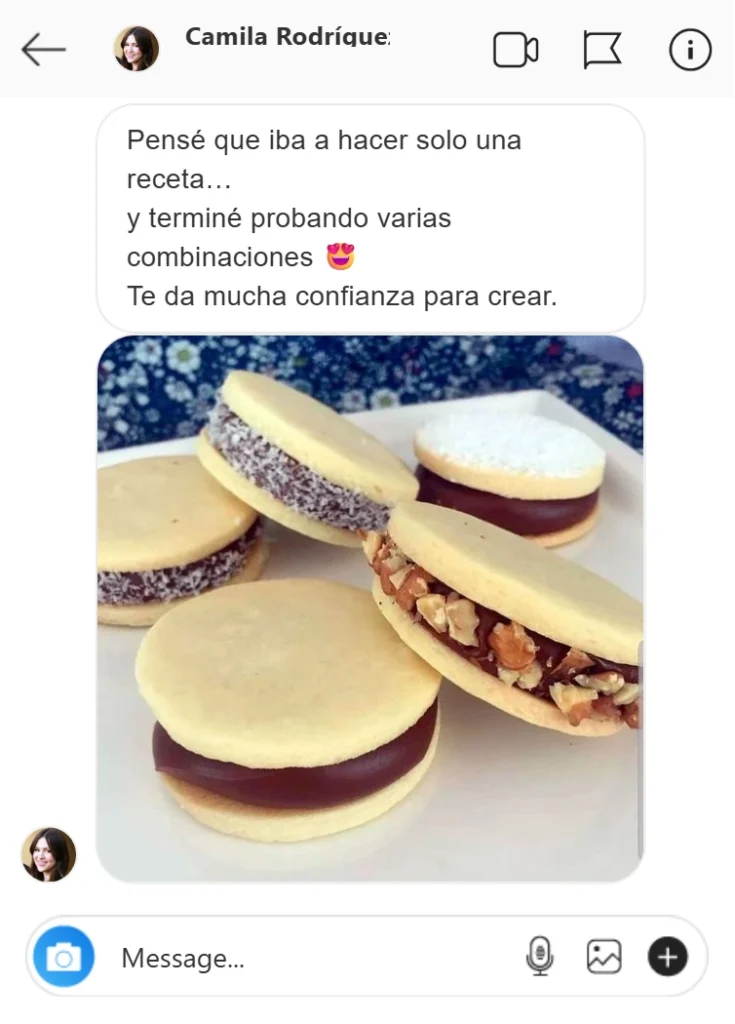Pick an image from the gallery

pos(604,957)
